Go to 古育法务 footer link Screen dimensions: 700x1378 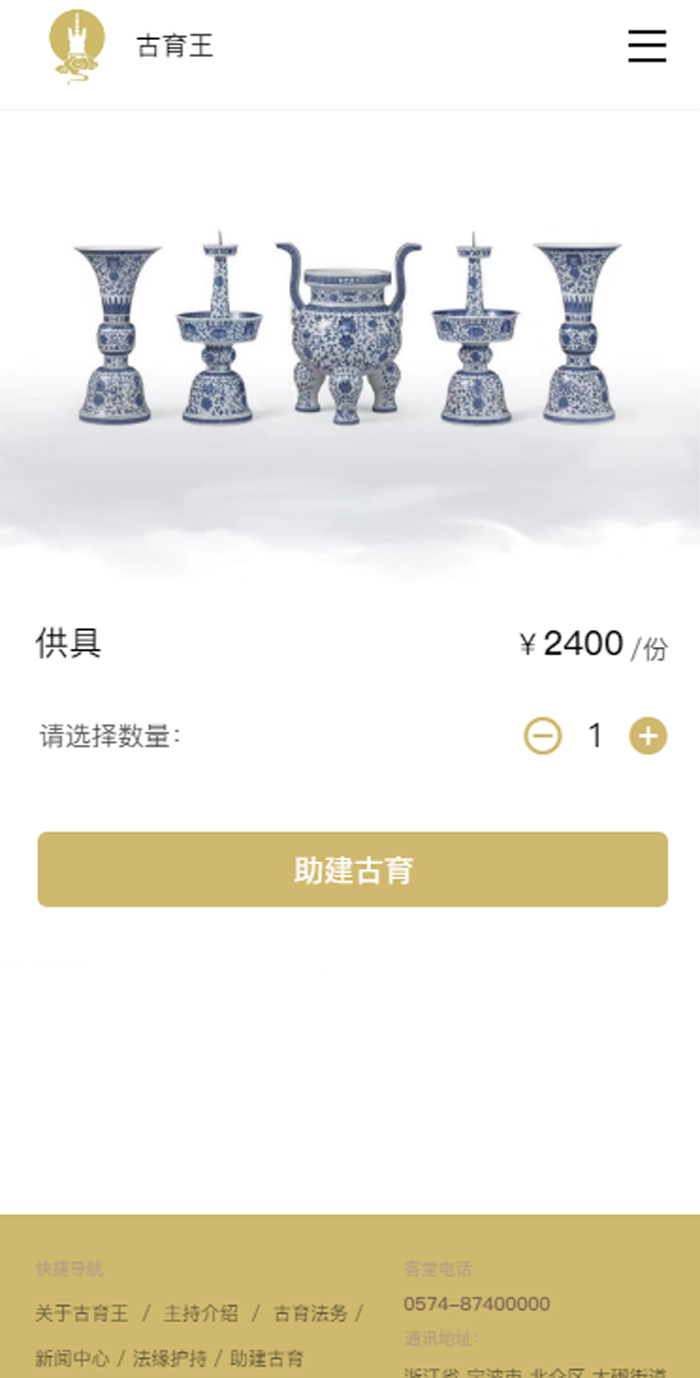[x=311, y=1313]
